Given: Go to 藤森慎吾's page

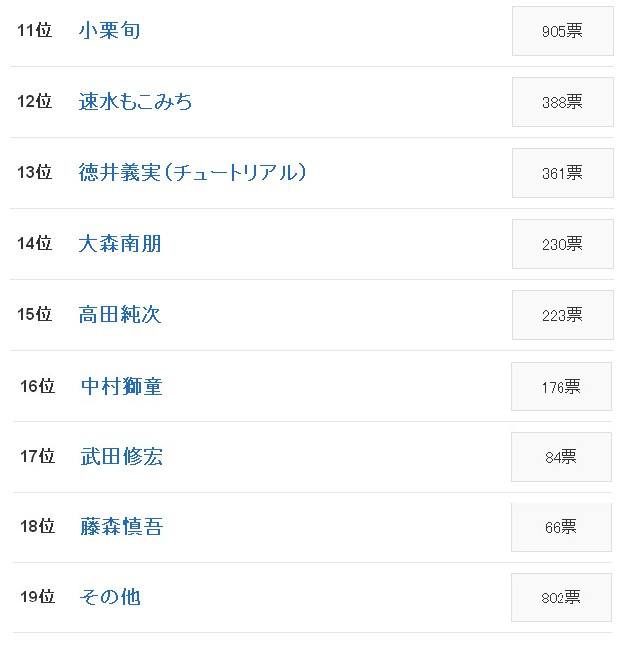Looking at the screenshot, I should 121,527.
